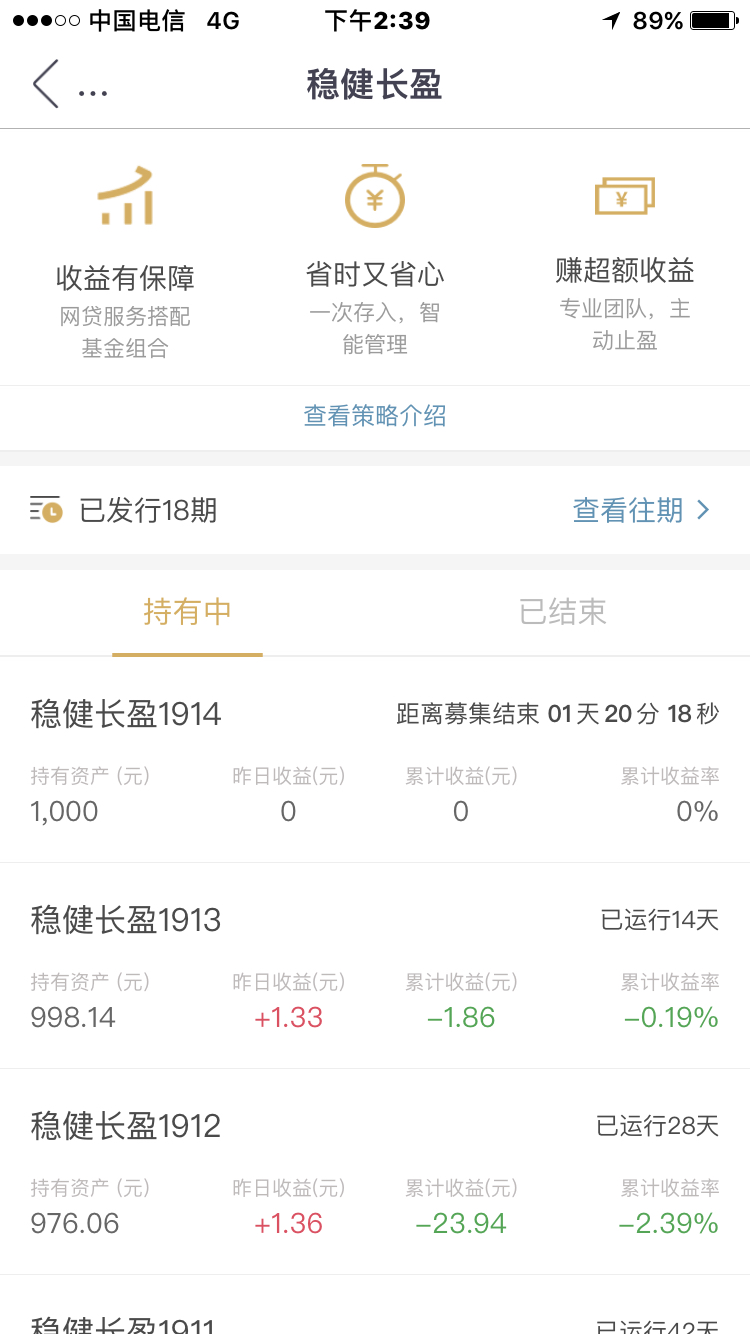Open the 稳健长盈1914 holding
This screenshot has width=750, height=1334.
pos(375,760)
